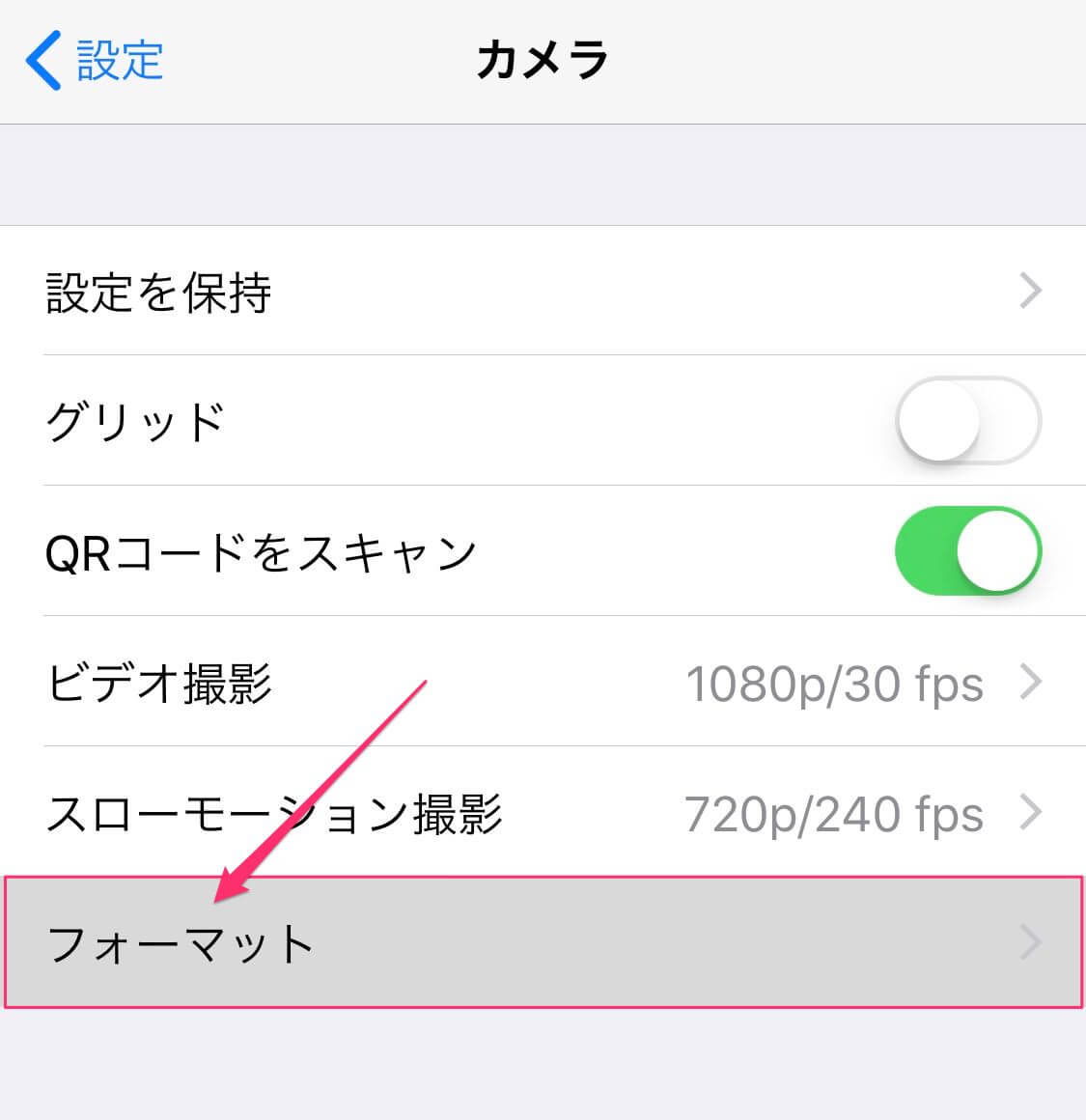
Task: Turn off QRコードをスキャン
Action: pos(967,551)
